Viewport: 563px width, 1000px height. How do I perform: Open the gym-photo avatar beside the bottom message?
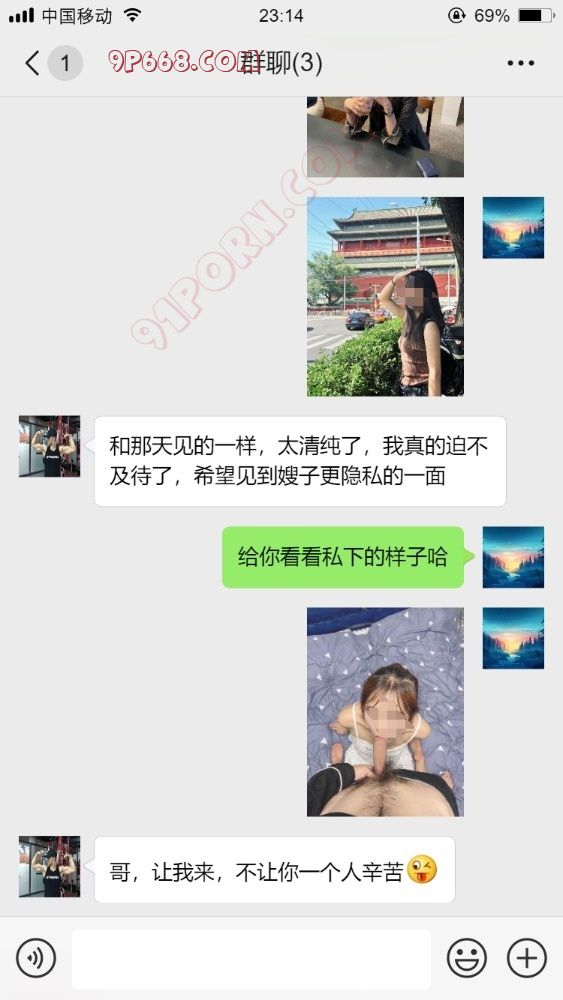pyautogui.click(x=50, y=867)
